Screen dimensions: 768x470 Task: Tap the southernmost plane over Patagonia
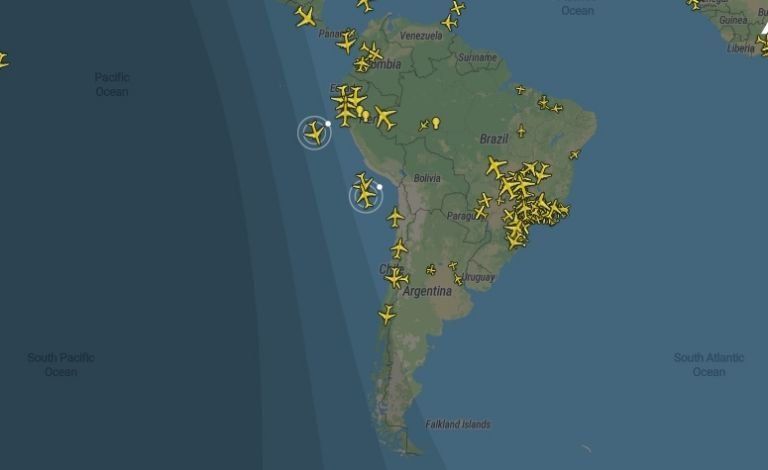(387, 315)
